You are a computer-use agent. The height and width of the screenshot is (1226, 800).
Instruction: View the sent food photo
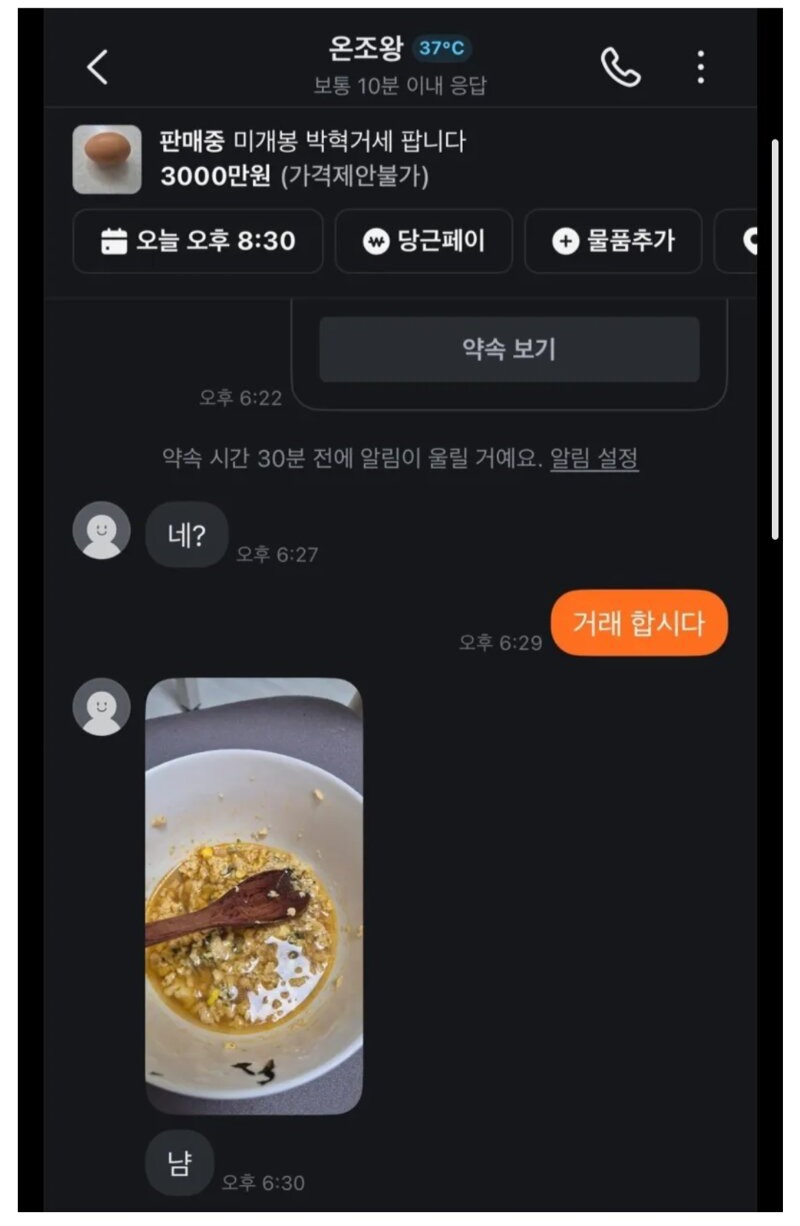254,895
